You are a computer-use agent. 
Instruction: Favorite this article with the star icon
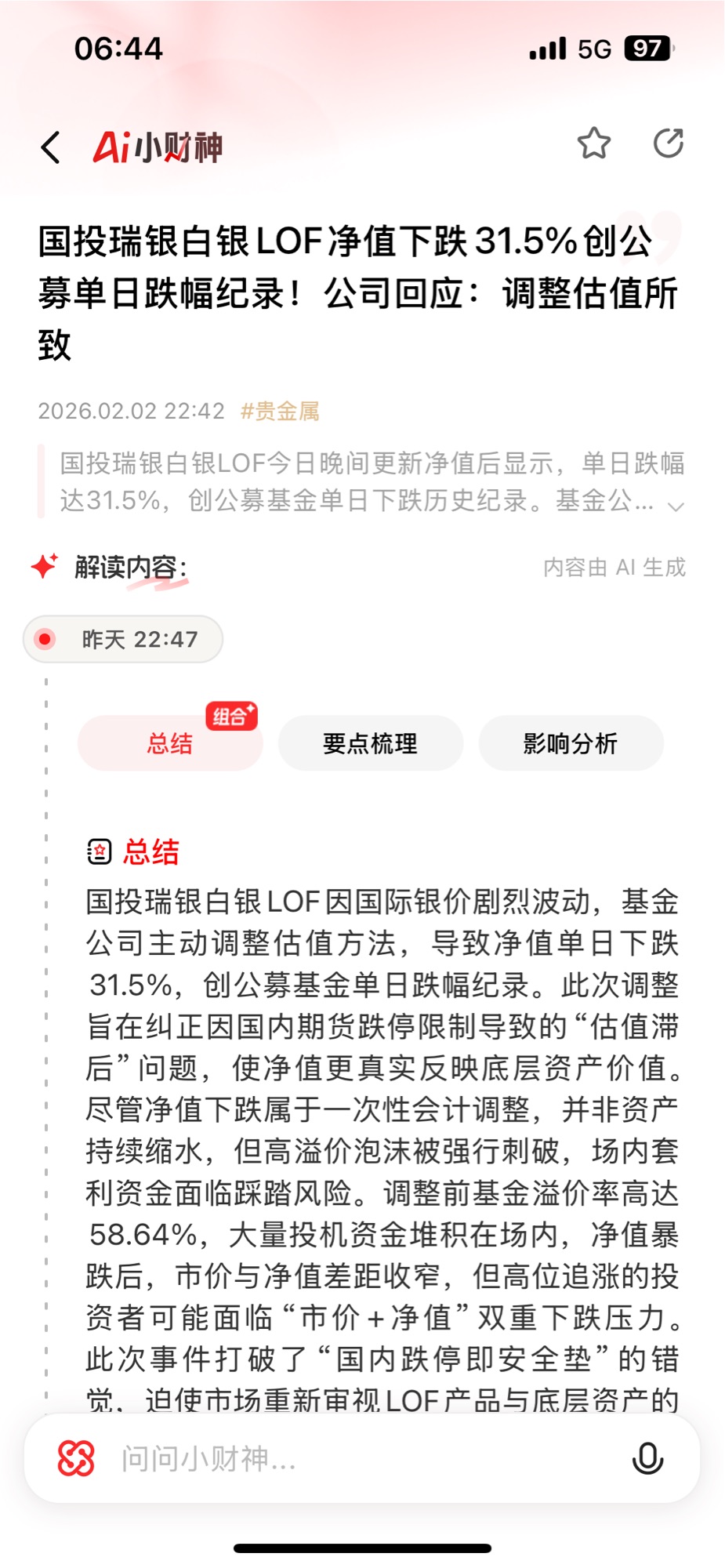coord(593,143)
